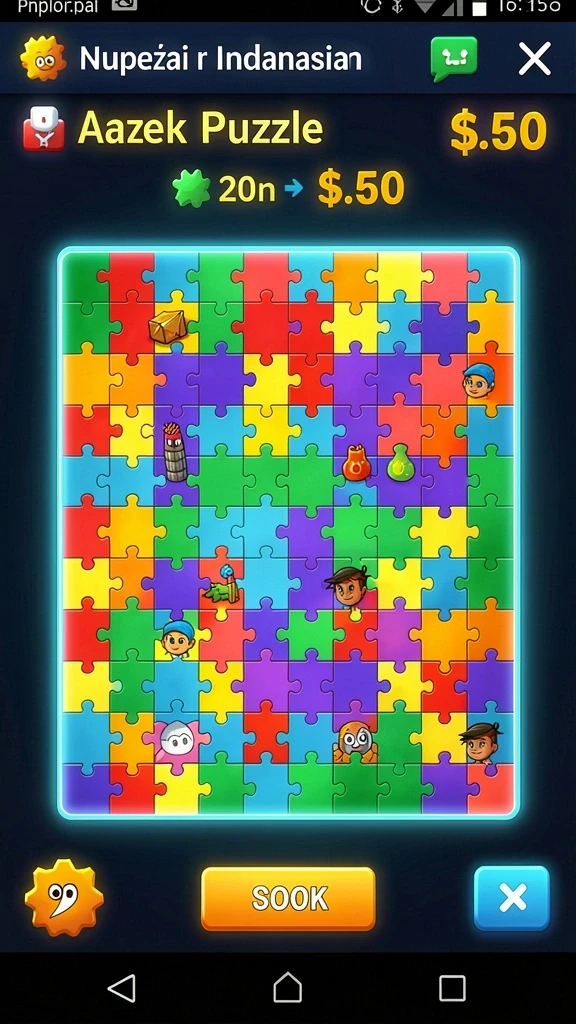Screen dimensions: 576x1024
Task: Open recent apps from the navigation bar
Action: [452, 988]
